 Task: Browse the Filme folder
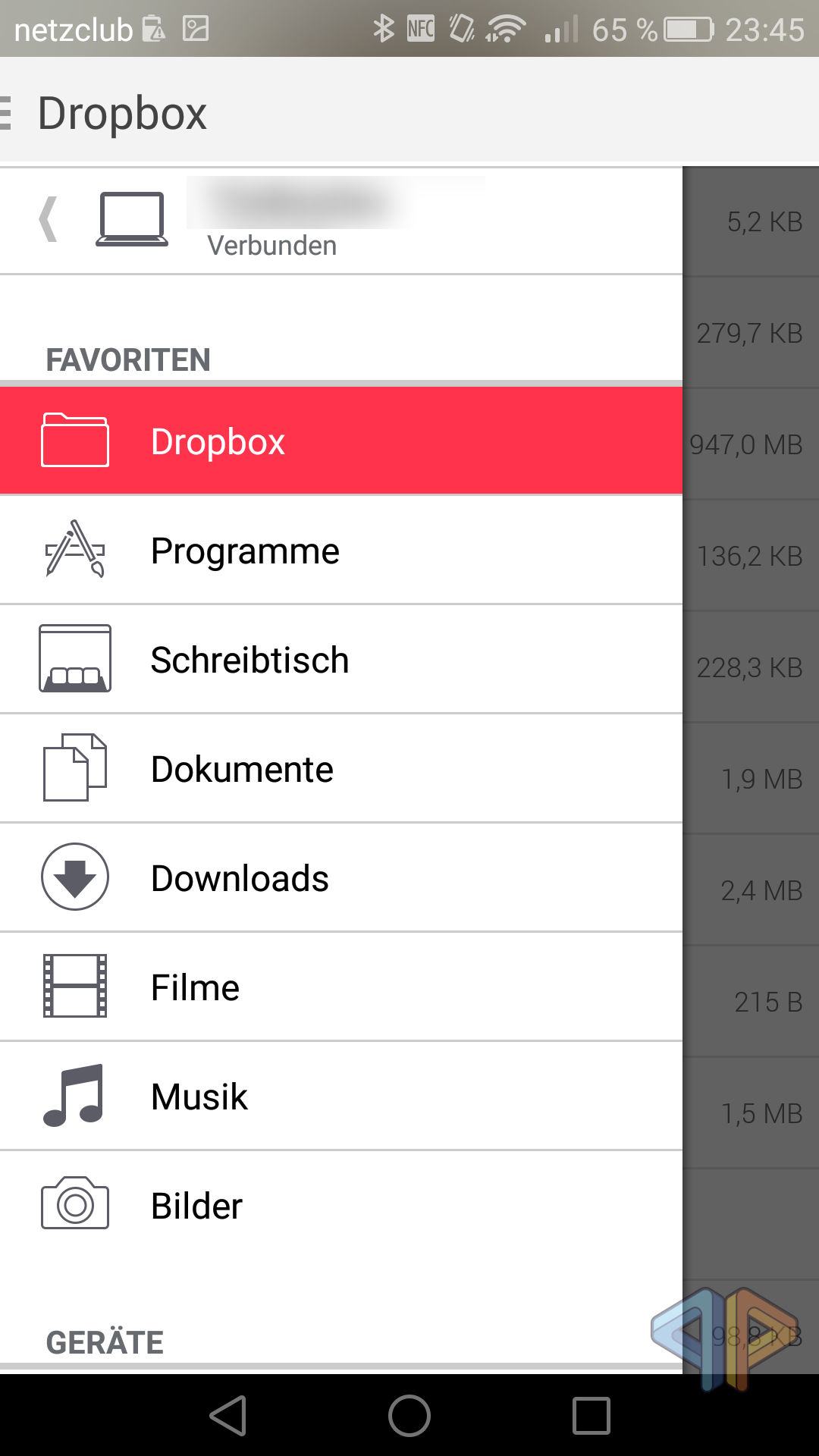[341, 987]
